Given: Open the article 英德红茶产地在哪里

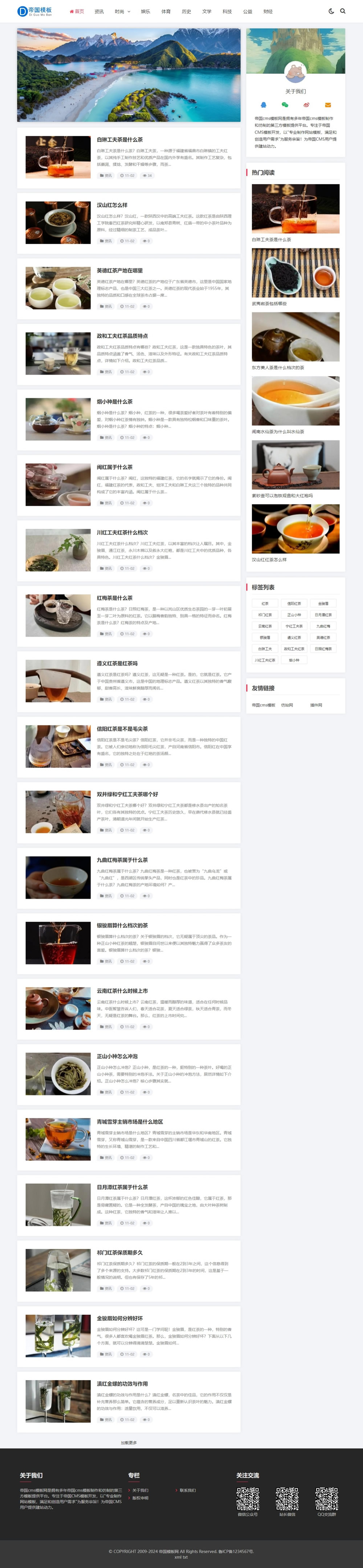Looking at the screenshot, I should [x=120, y=270].
